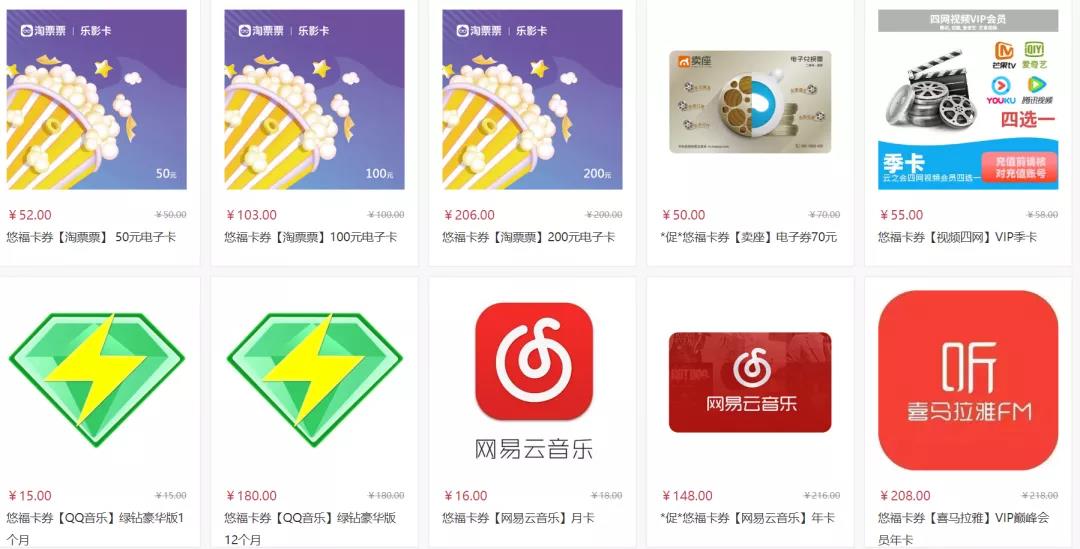Open the 淘票票 100元电子卡 product
Image resolution: width=1080 pixels, height=549 pixels.
tap(314, 100)
